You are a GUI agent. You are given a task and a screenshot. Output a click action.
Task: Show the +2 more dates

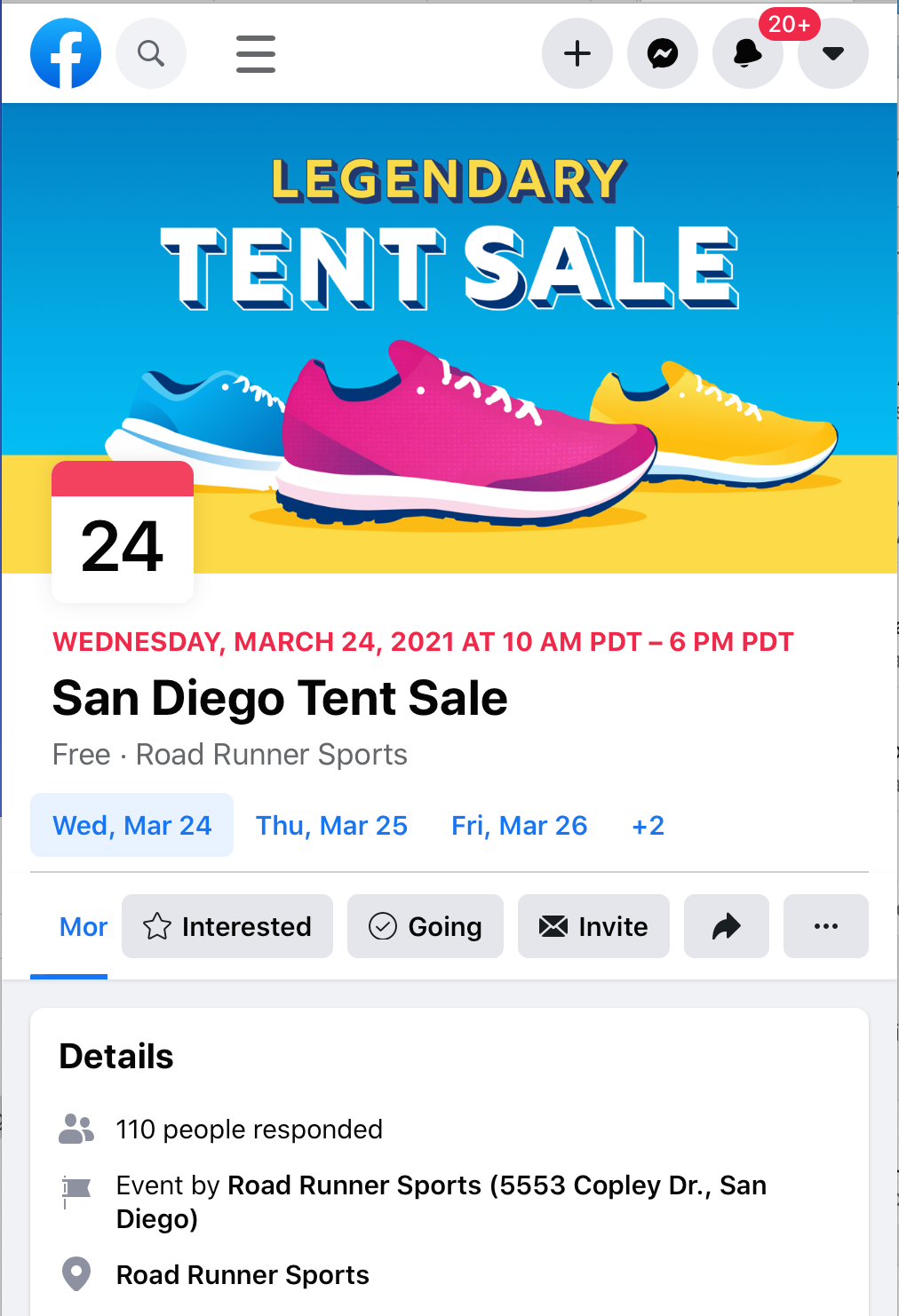click(x=648, y=825)
